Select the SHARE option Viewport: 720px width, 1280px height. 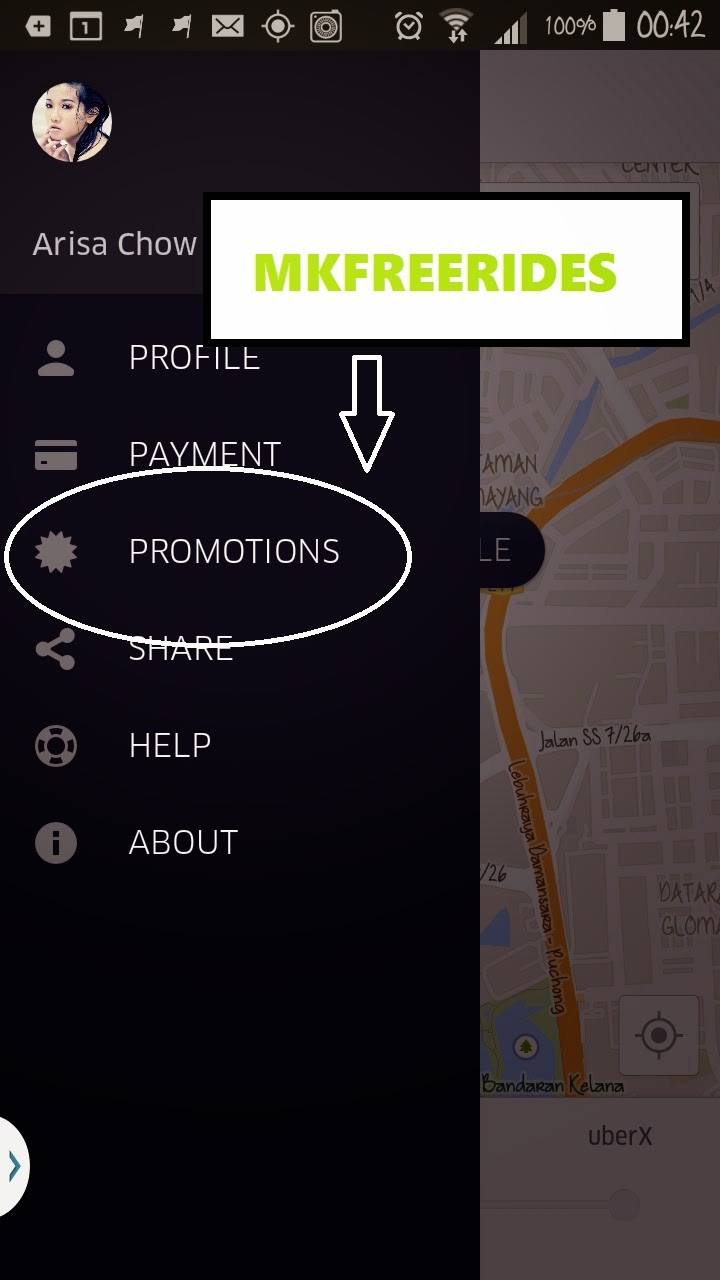[x=180, y=648]
